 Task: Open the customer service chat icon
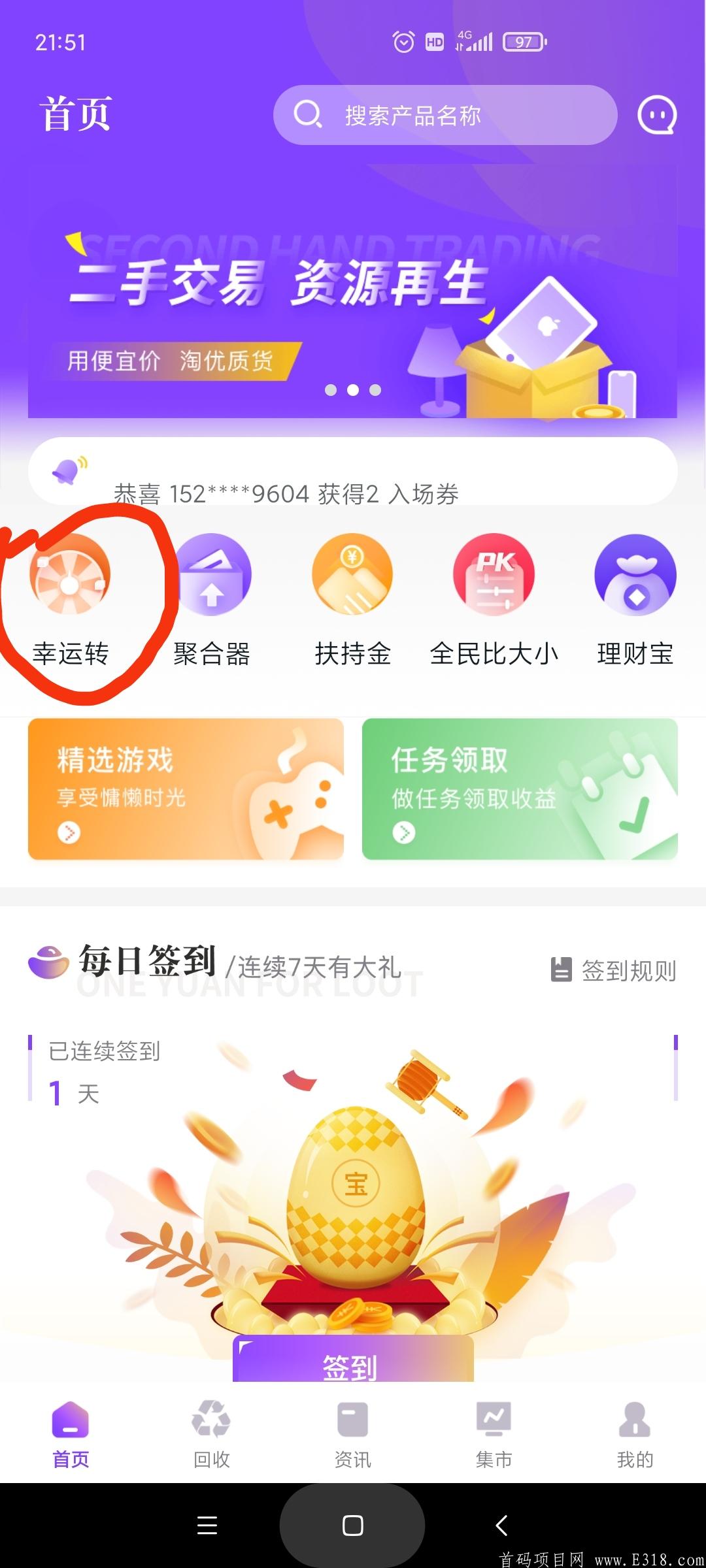656,116
